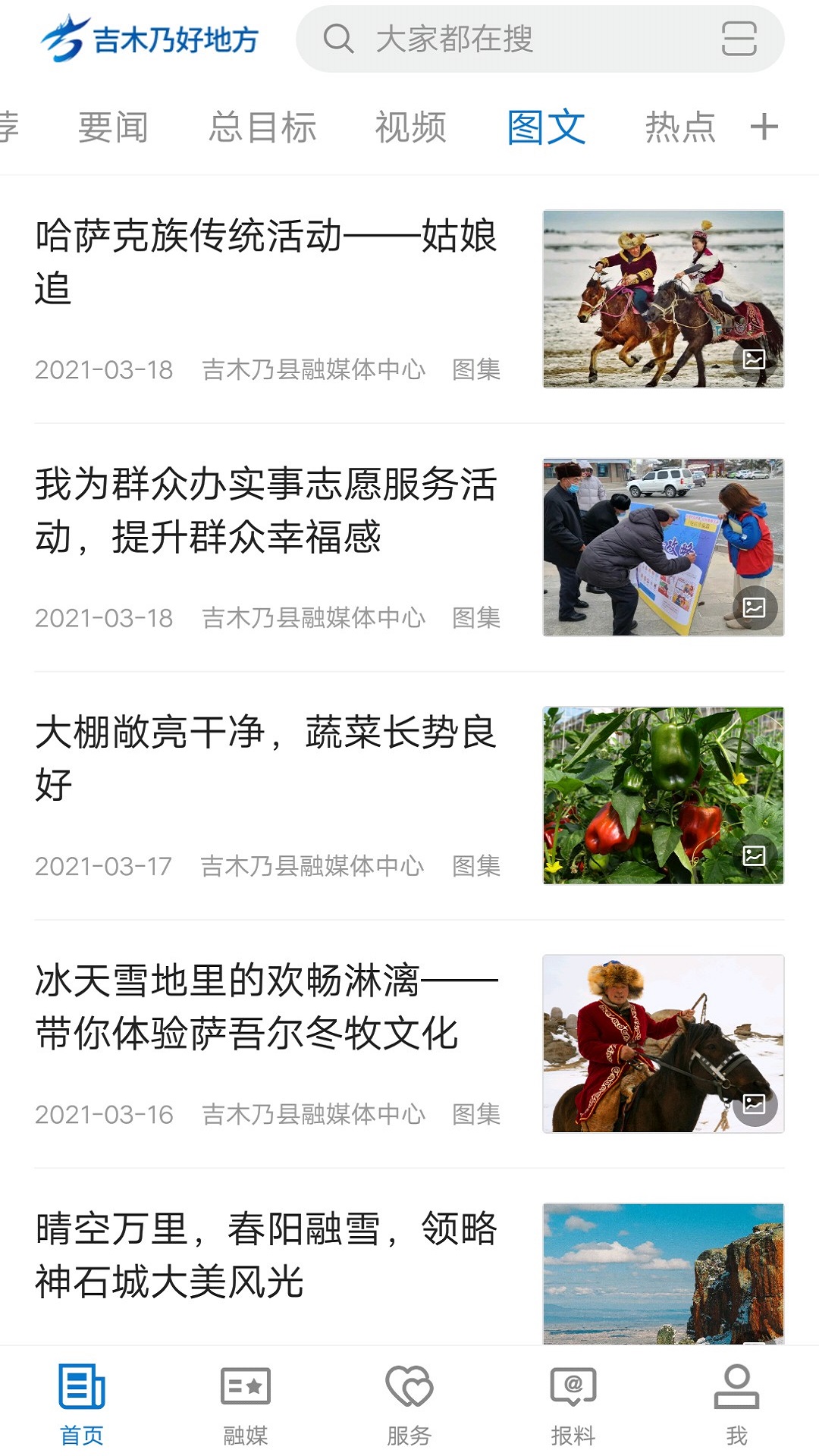Open the 报料 bottom tab
This screenshot has width=819, height=1456.
573,1403
